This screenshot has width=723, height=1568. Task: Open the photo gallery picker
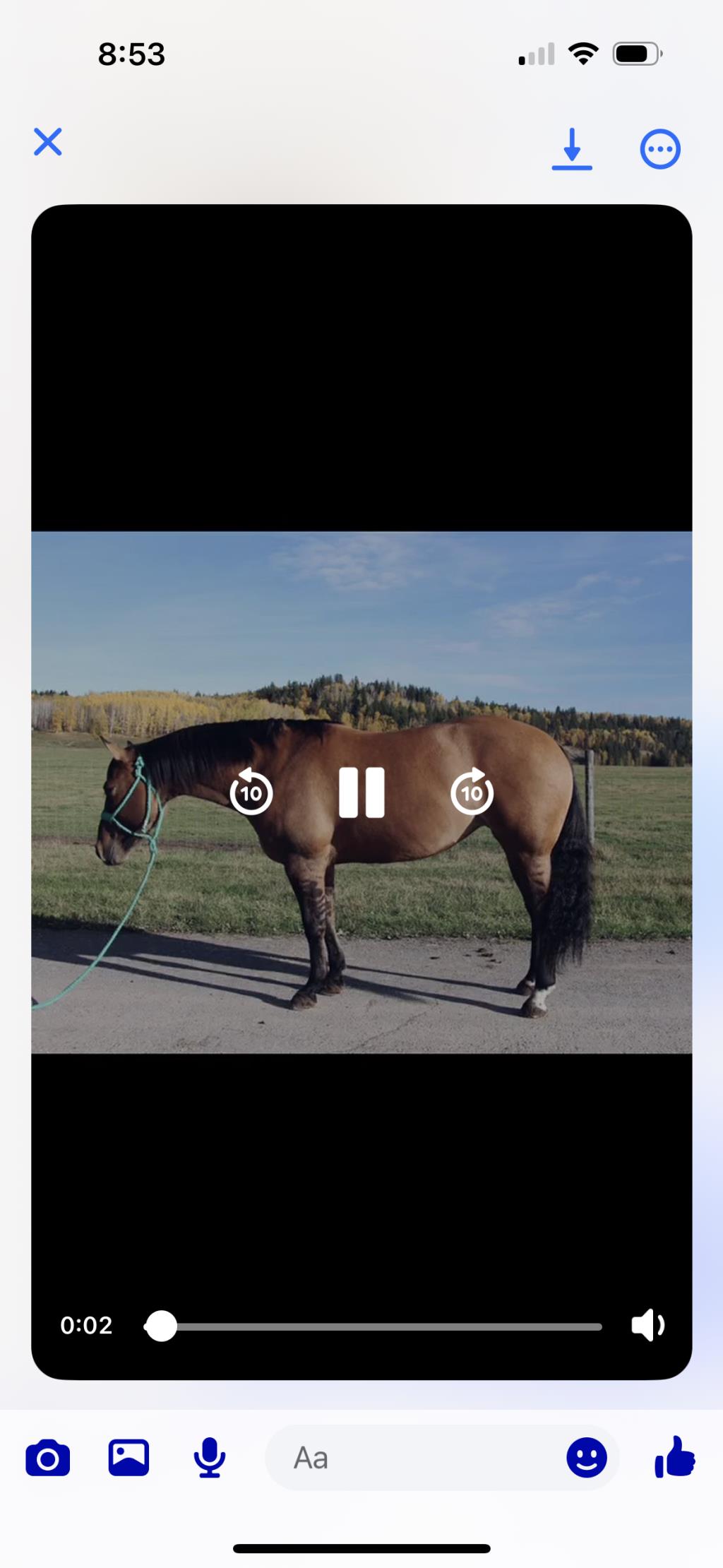129,1458
